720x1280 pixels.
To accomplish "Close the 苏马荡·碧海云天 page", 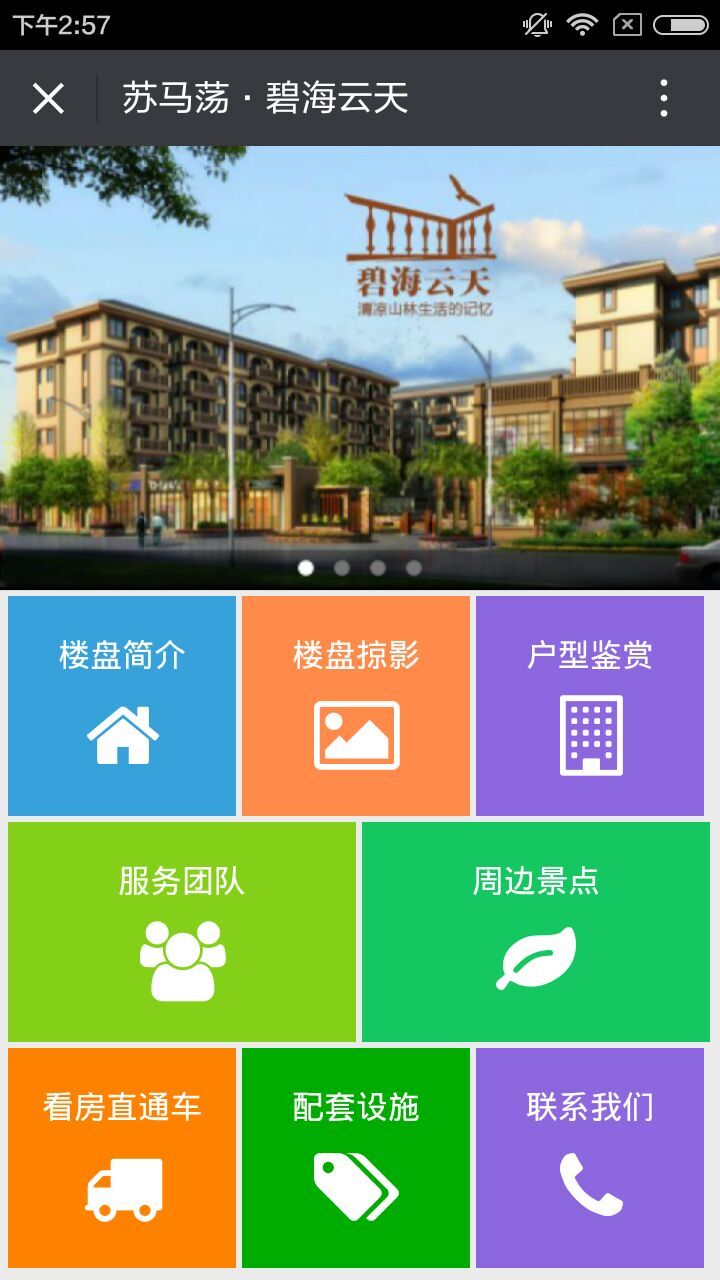I will pos(48,98).
